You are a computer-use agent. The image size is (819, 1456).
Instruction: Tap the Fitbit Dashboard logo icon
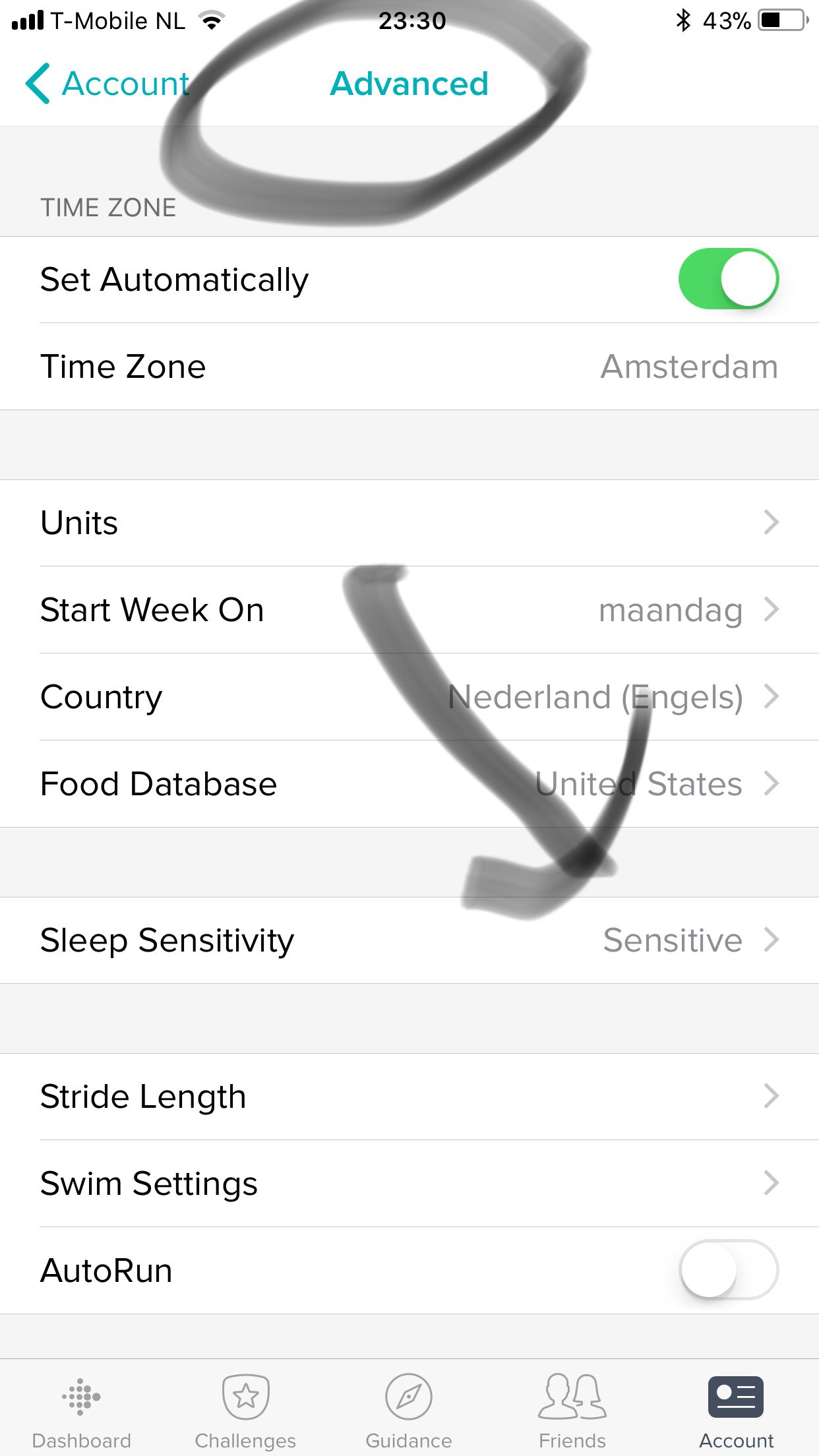(x=82, y=1397)
